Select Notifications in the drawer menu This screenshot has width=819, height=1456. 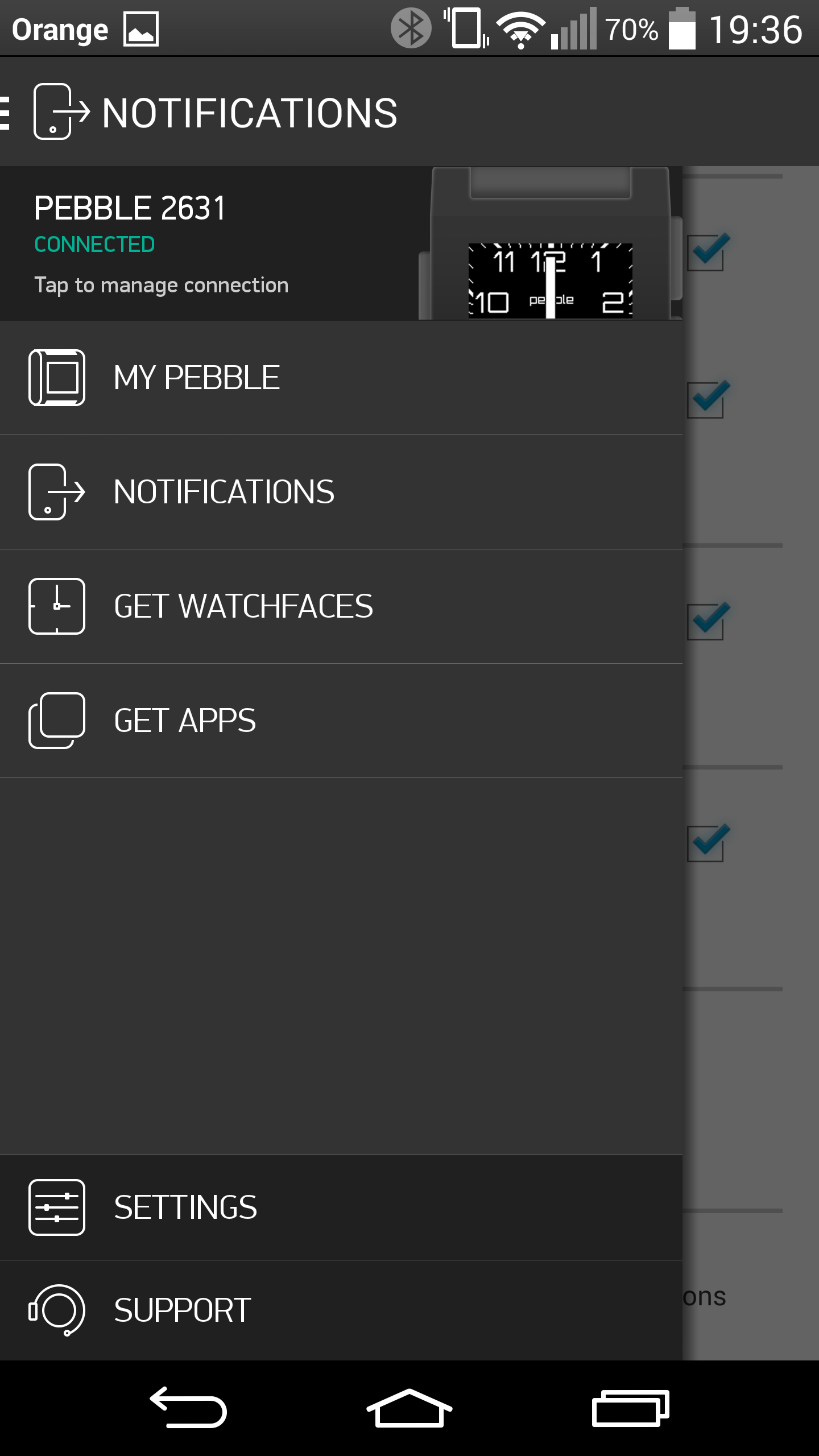coord(341,492)
